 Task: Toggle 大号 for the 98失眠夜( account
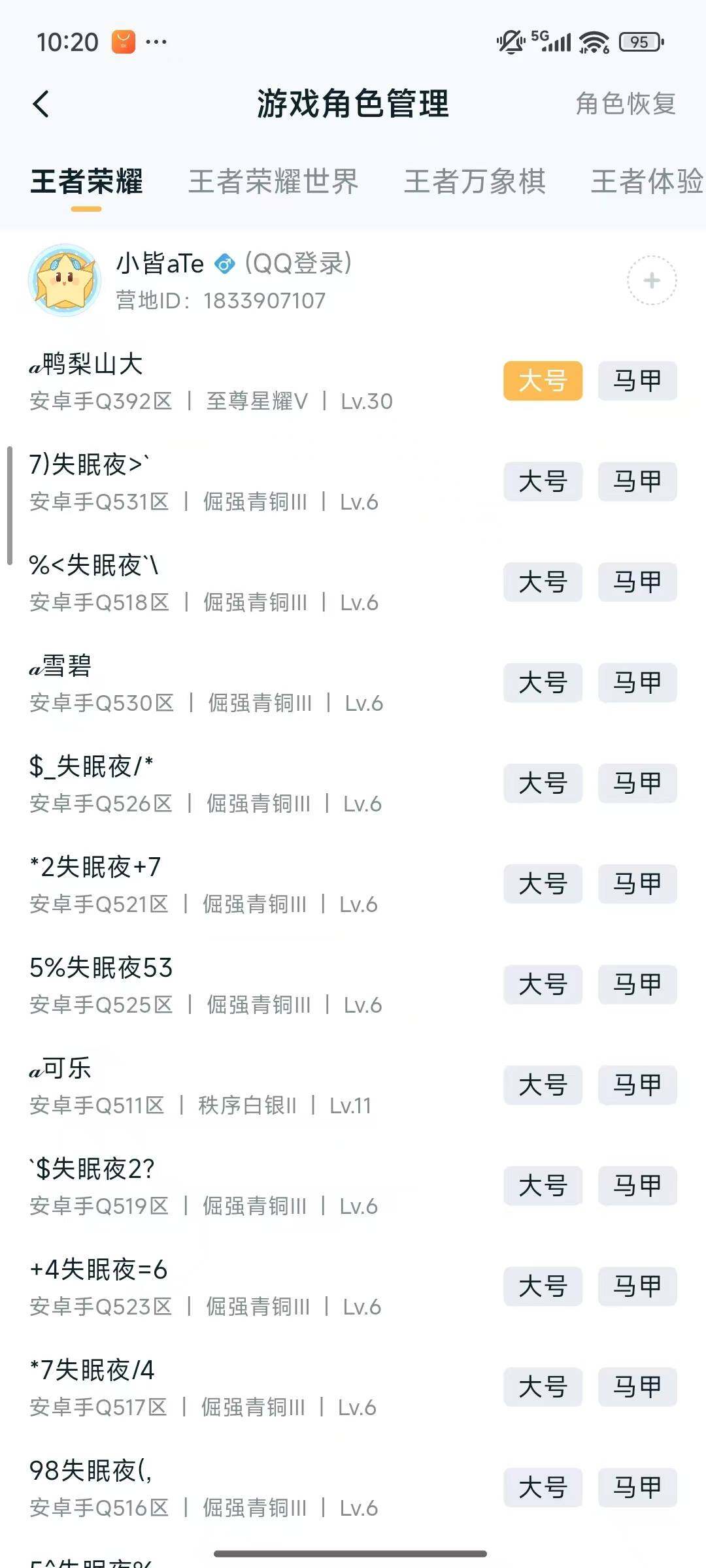pyautogui.click(x=543, y=1486)
